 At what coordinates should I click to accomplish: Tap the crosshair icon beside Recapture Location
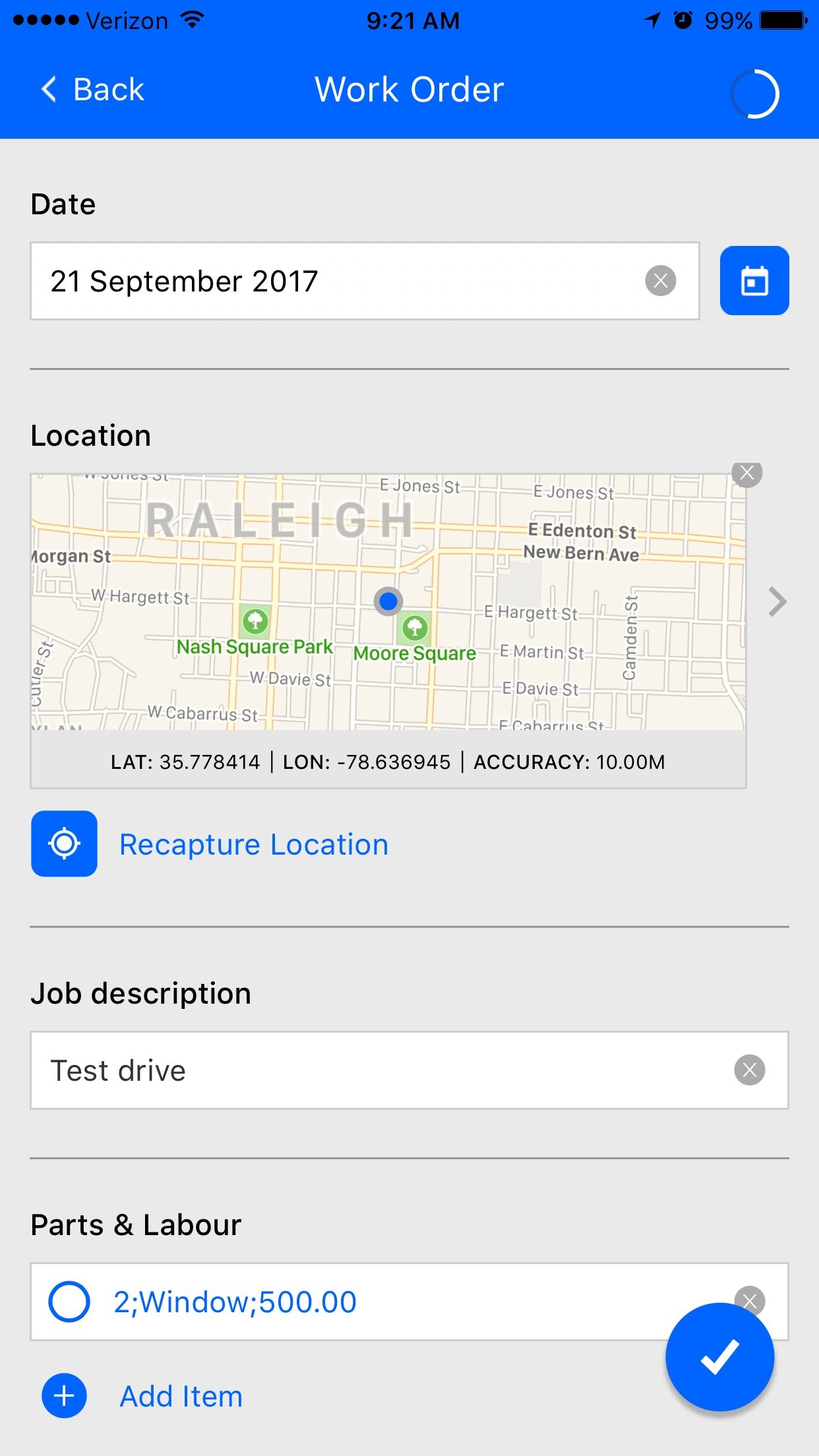coord(63,845)
